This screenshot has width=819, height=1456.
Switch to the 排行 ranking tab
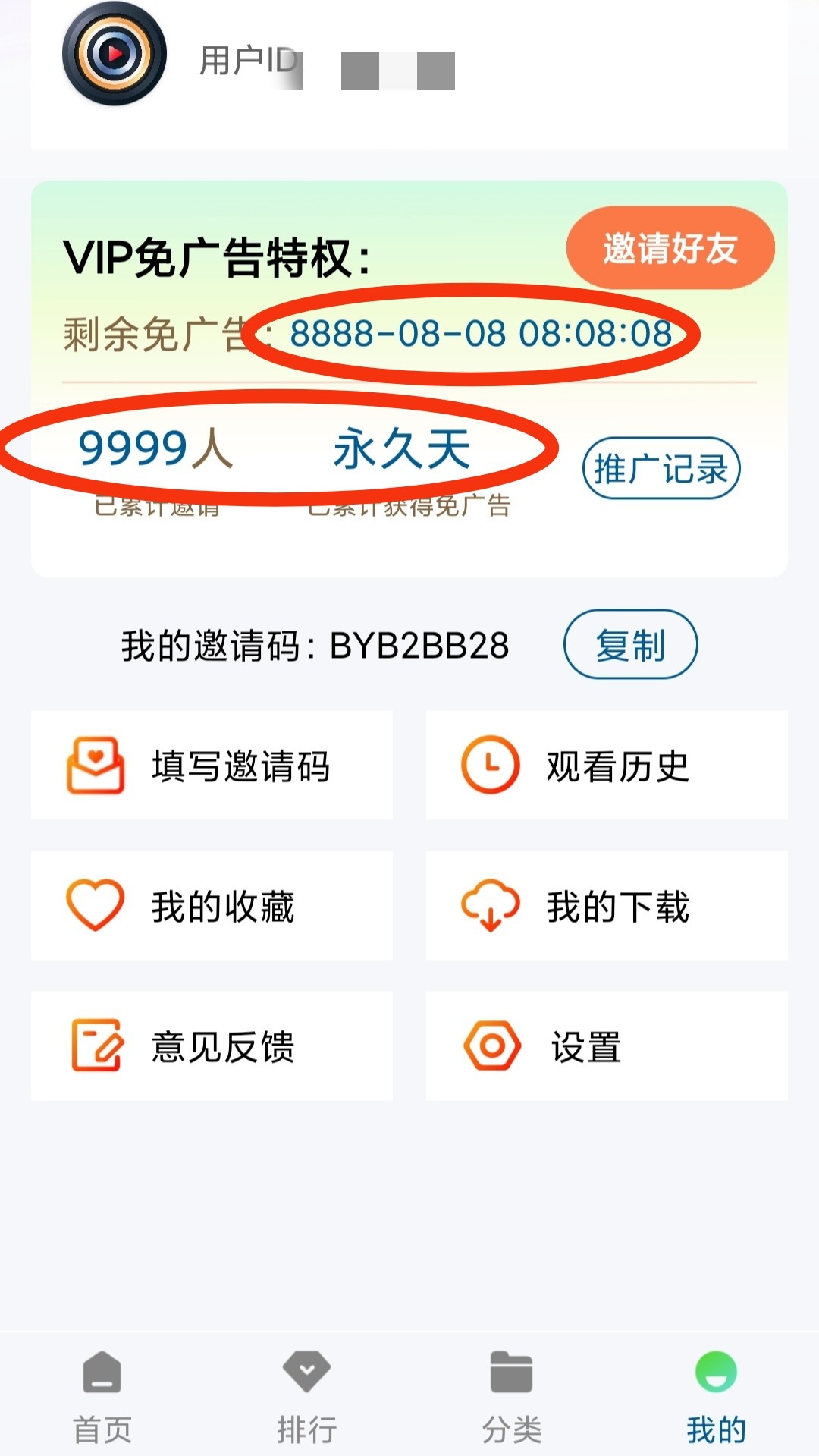click(x=306, y=1397)
